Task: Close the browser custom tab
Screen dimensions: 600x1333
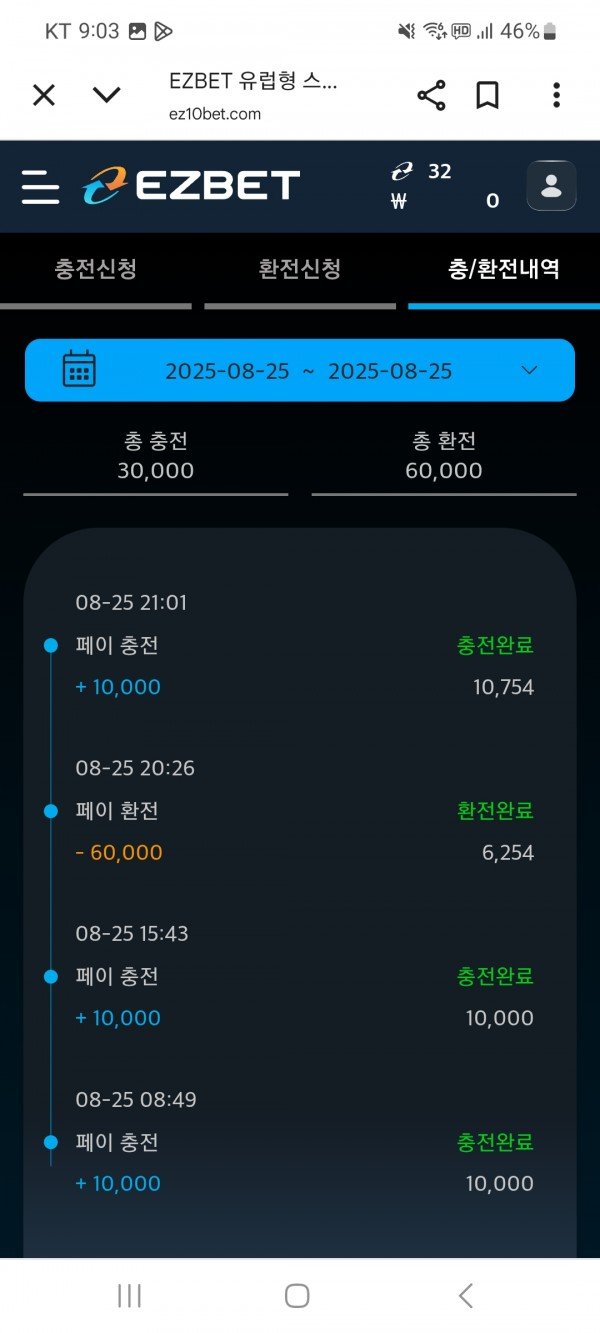Action: click(44, 95)
